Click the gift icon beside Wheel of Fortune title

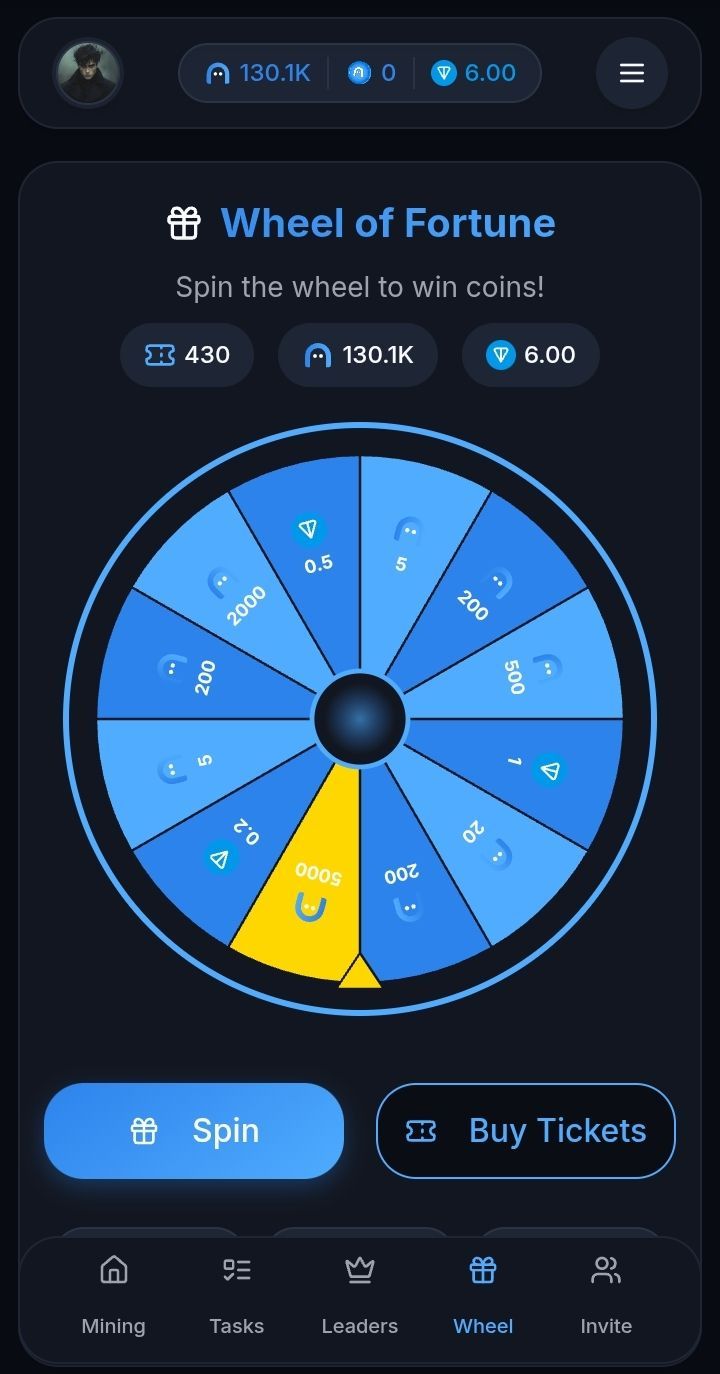click(x=184, y=224)
